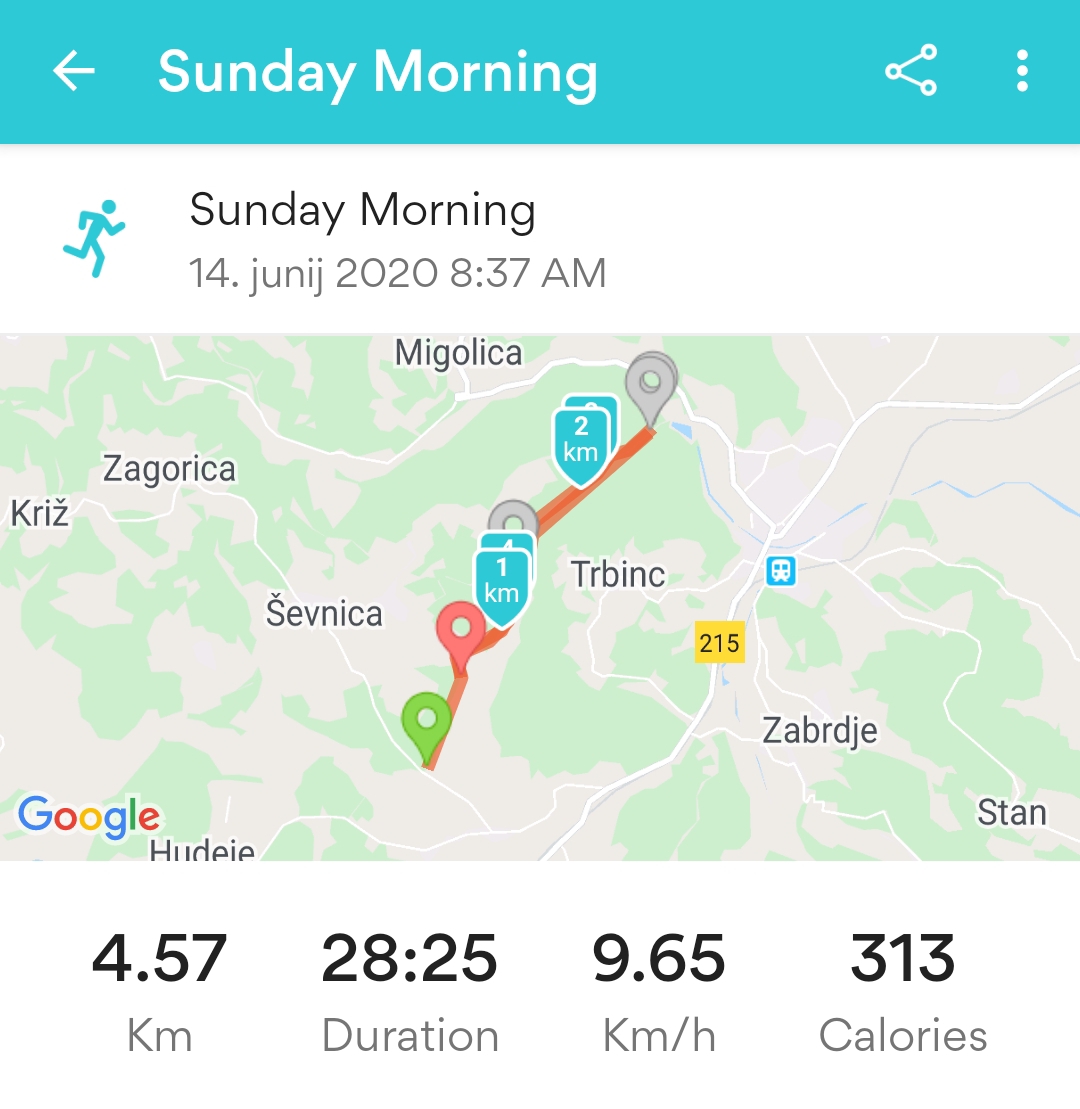The width and height of the screenshot is (1080, 1109).
Task: Open the overflow menu
Action: pyautogui.click(x=1021, y=71)
